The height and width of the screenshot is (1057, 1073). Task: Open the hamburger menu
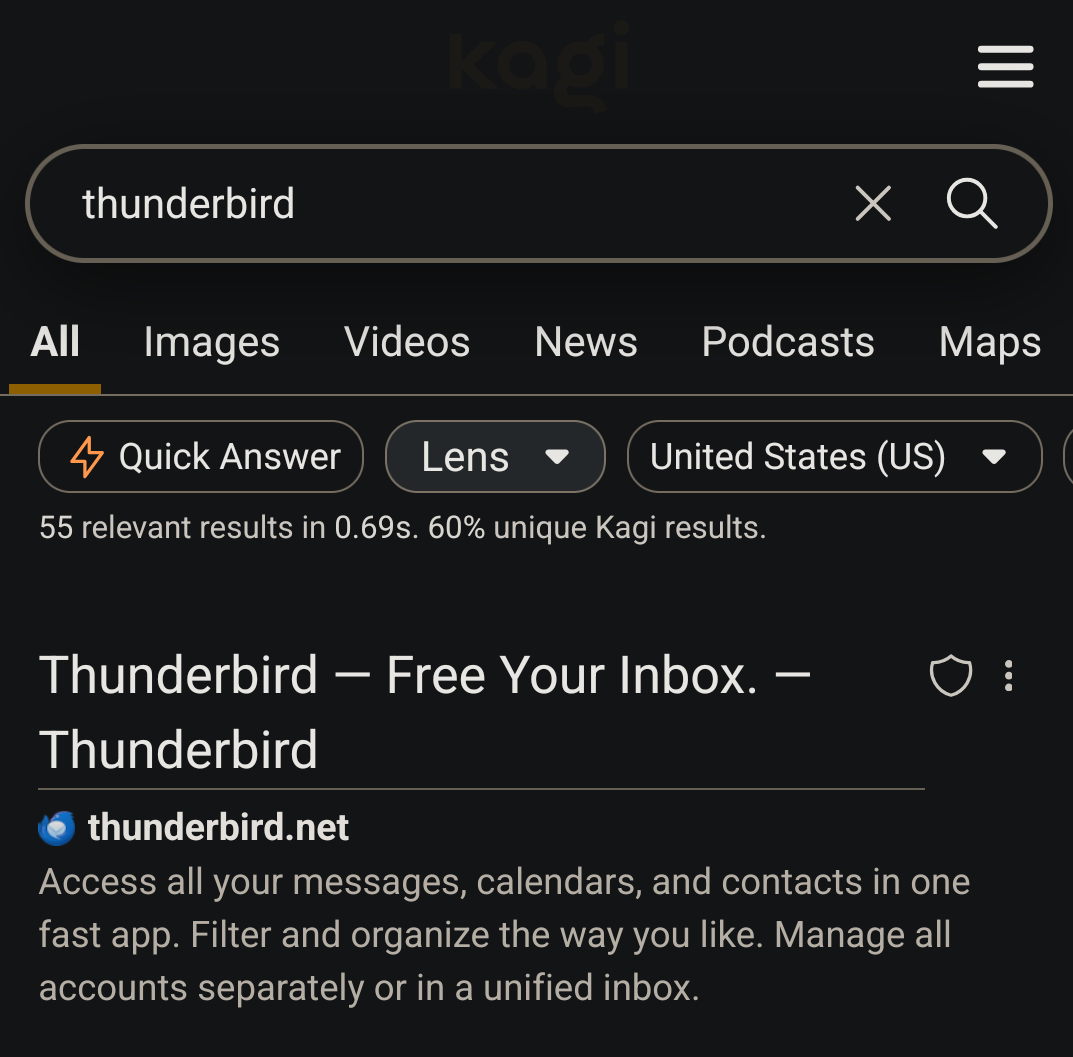[1005, 68]
